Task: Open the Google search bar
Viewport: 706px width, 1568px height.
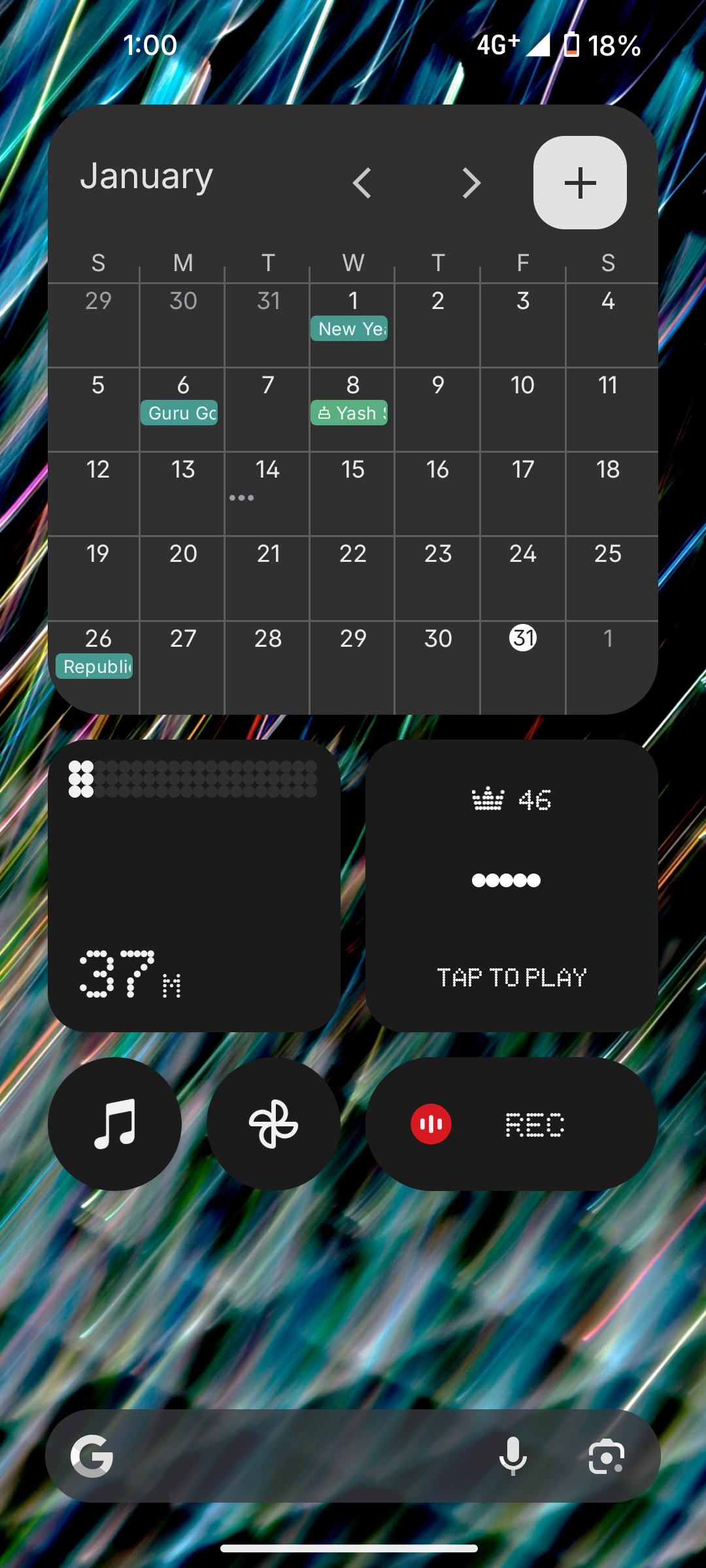Action: tap(294, 1456)
